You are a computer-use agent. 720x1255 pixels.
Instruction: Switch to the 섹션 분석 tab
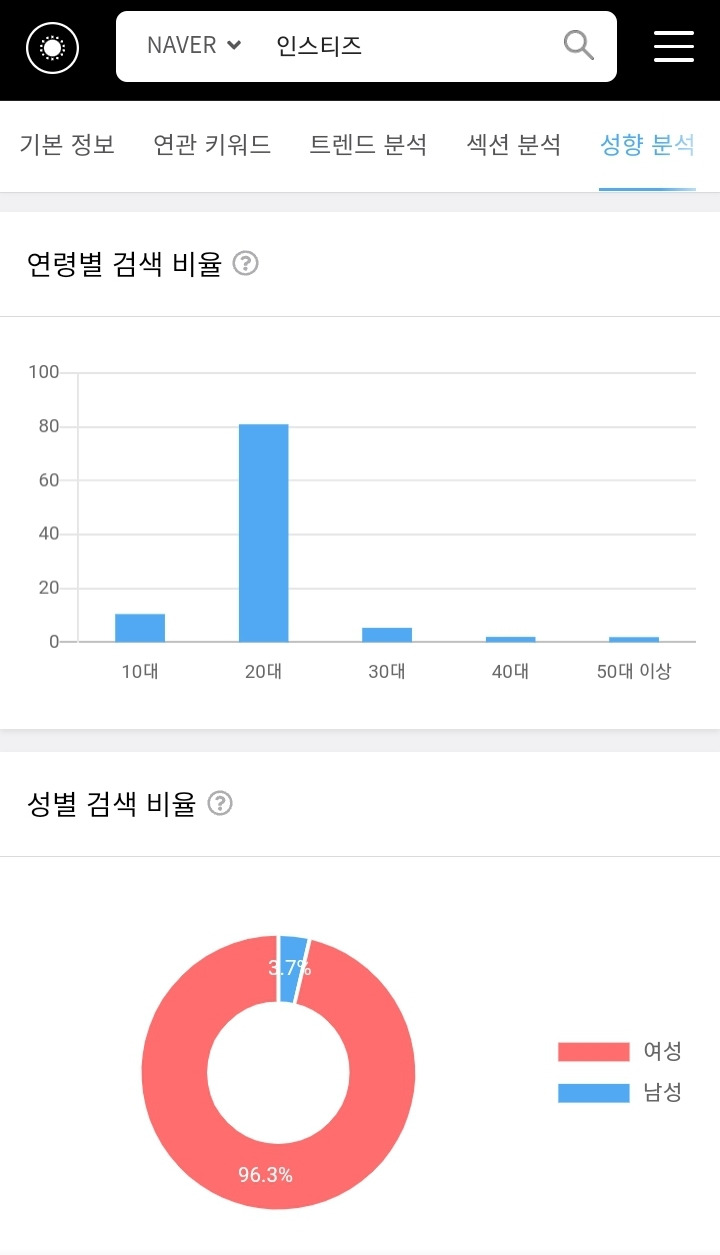click(514, 145)
